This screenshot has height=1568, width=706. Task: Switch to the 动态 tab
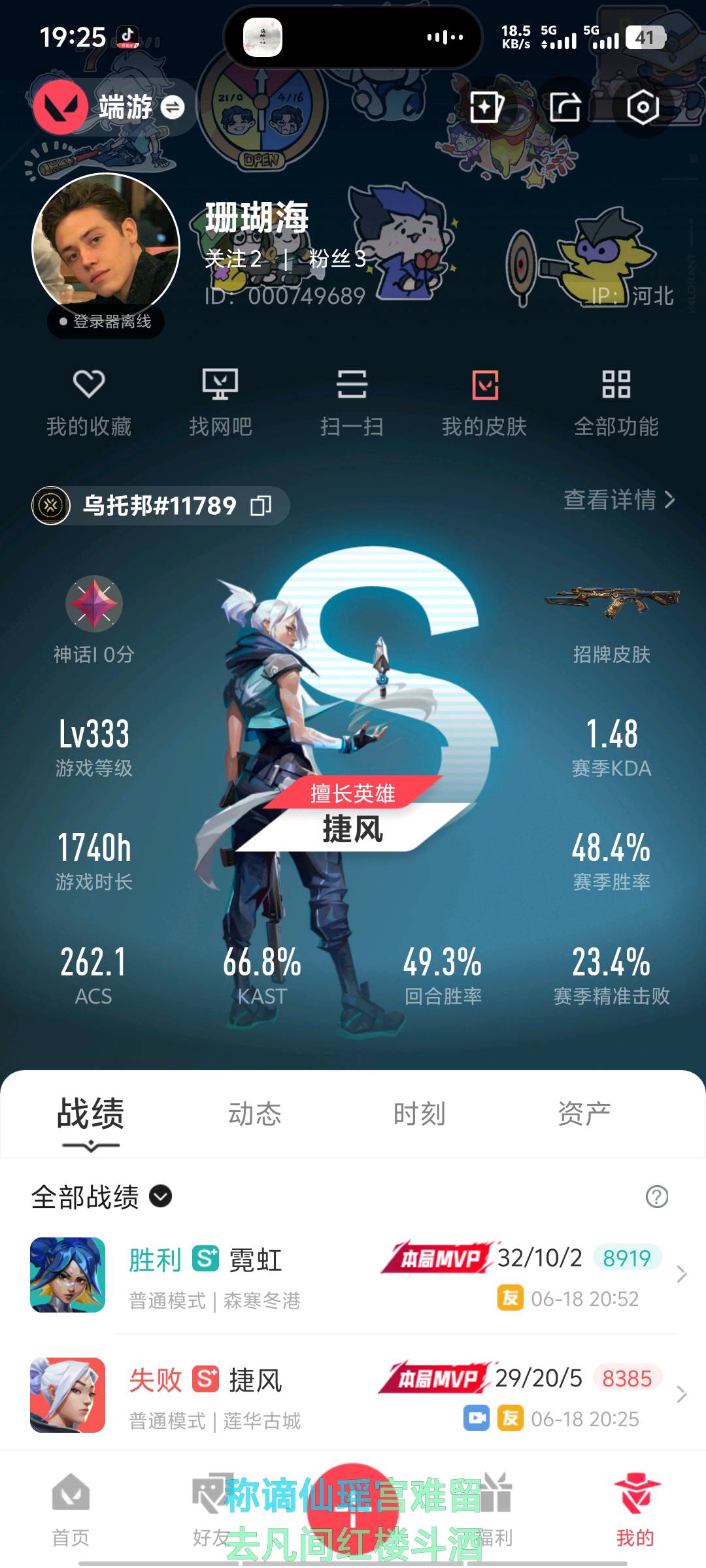click(x=254, y=1114)
